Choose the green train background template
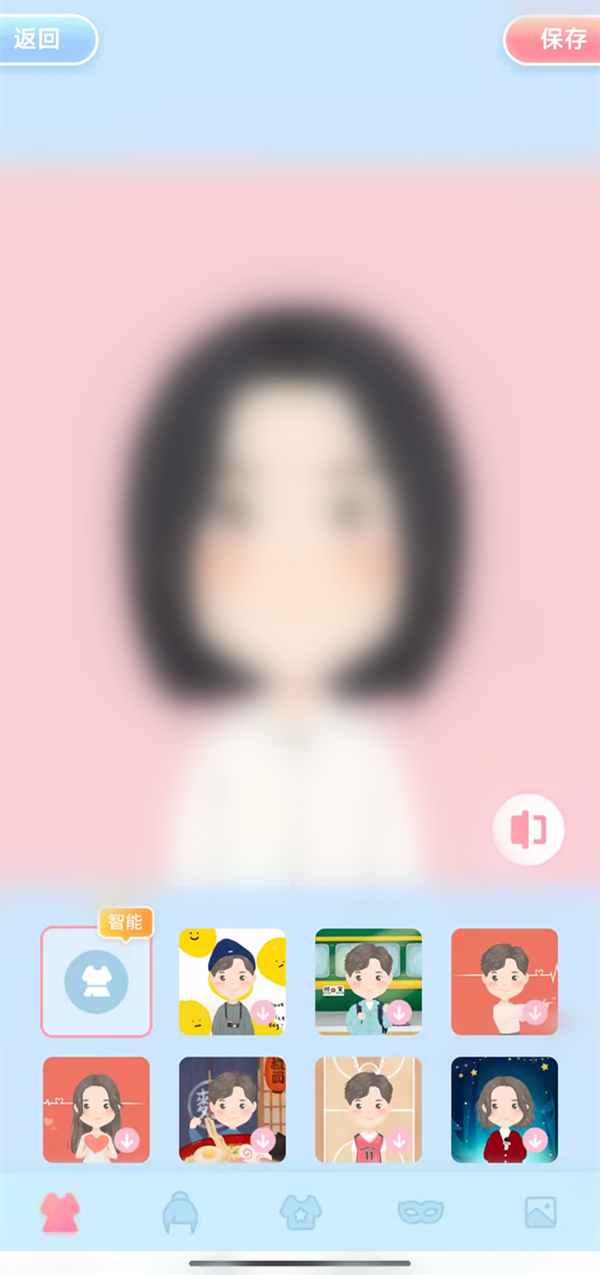The height and width of the screenshot is (1275, 600). 368,981
